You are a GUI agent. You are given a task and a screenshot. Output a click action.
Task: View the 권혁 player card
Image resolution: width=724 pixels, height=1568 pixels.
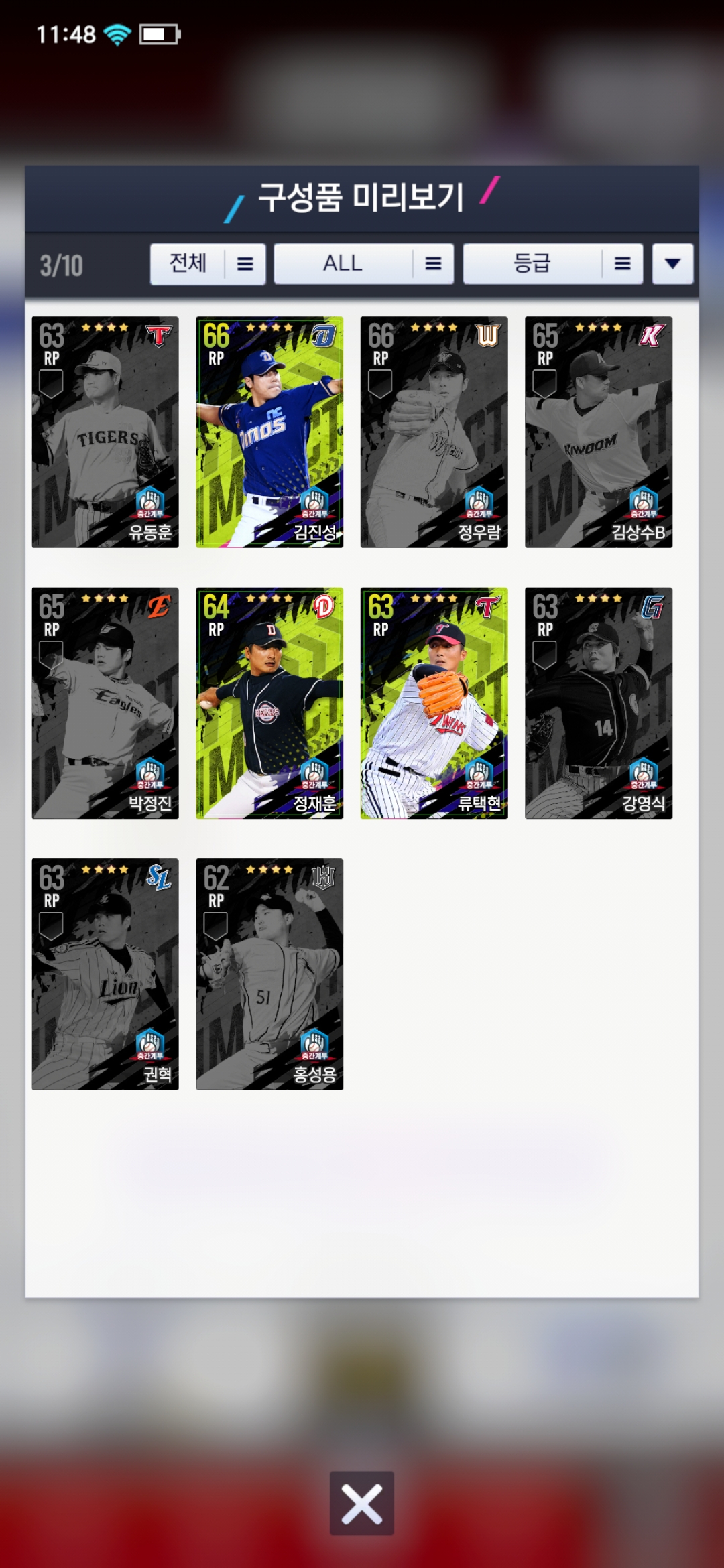pos(105,974)
